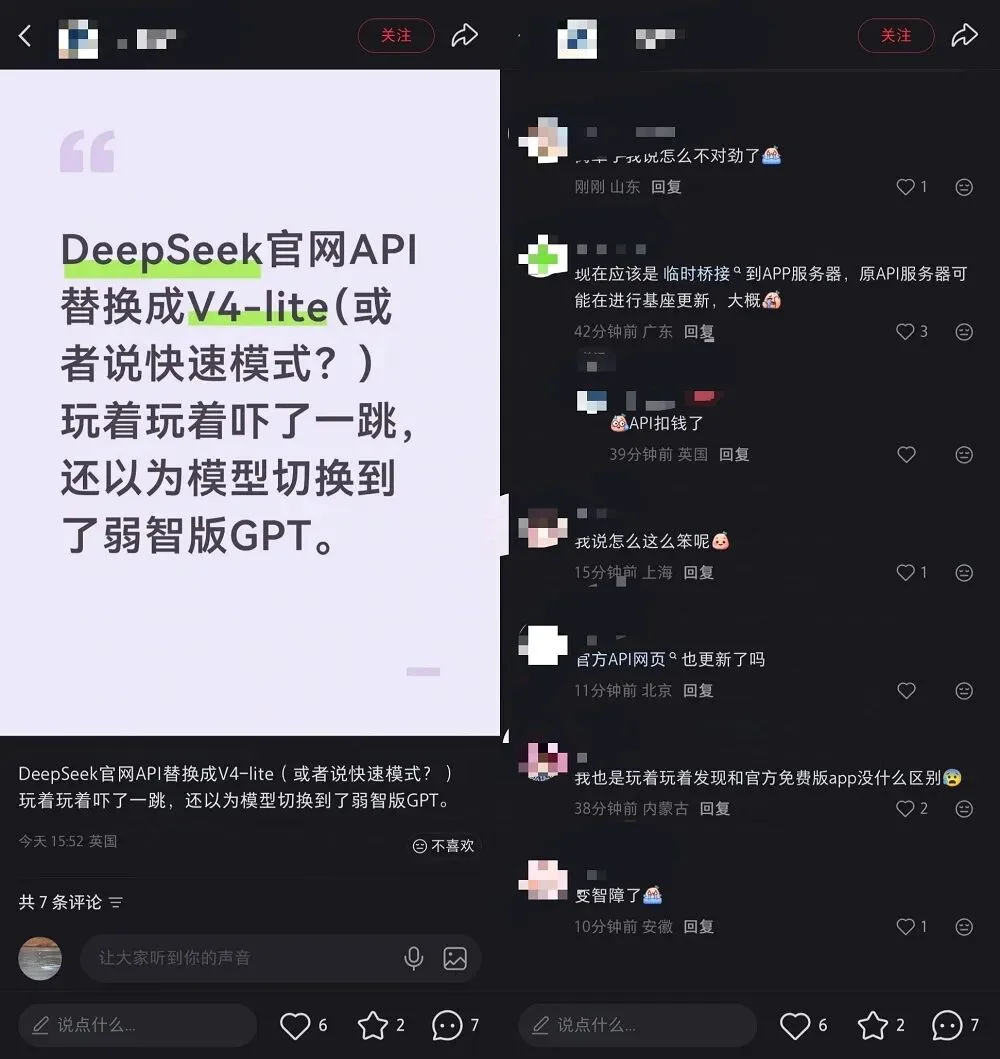Open comments via the speech bubble icon

(x=447, y=1025)
